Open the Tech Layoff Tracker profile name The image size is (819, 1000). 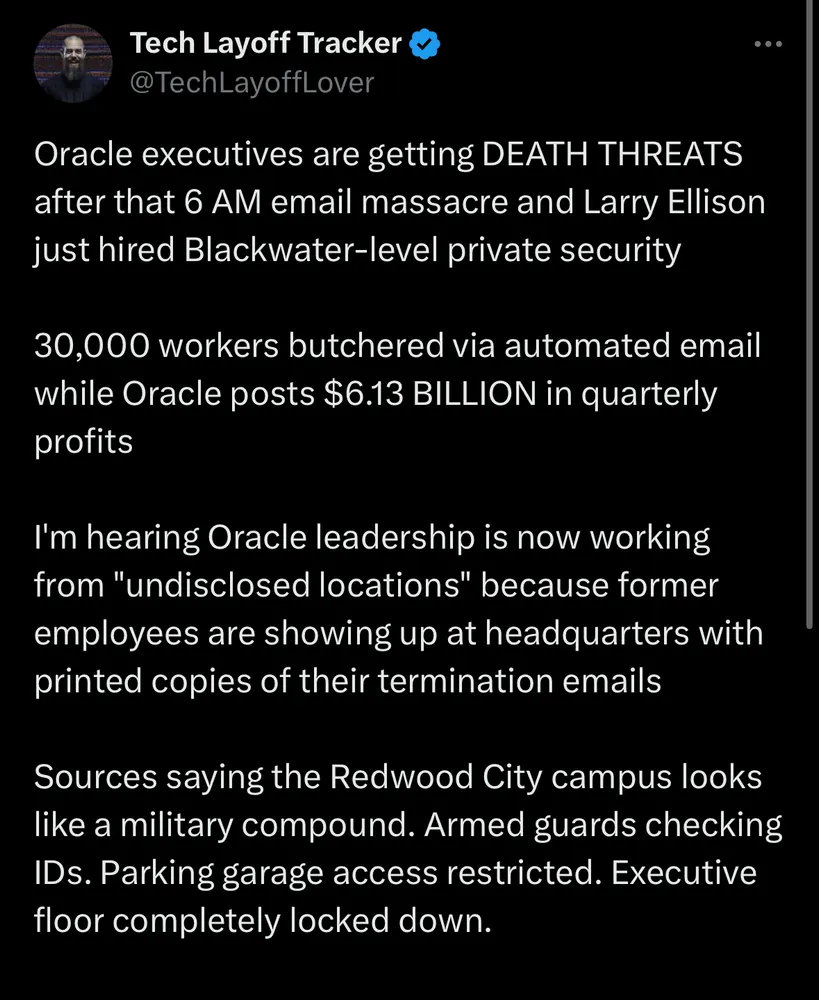[x=265, y=43]
